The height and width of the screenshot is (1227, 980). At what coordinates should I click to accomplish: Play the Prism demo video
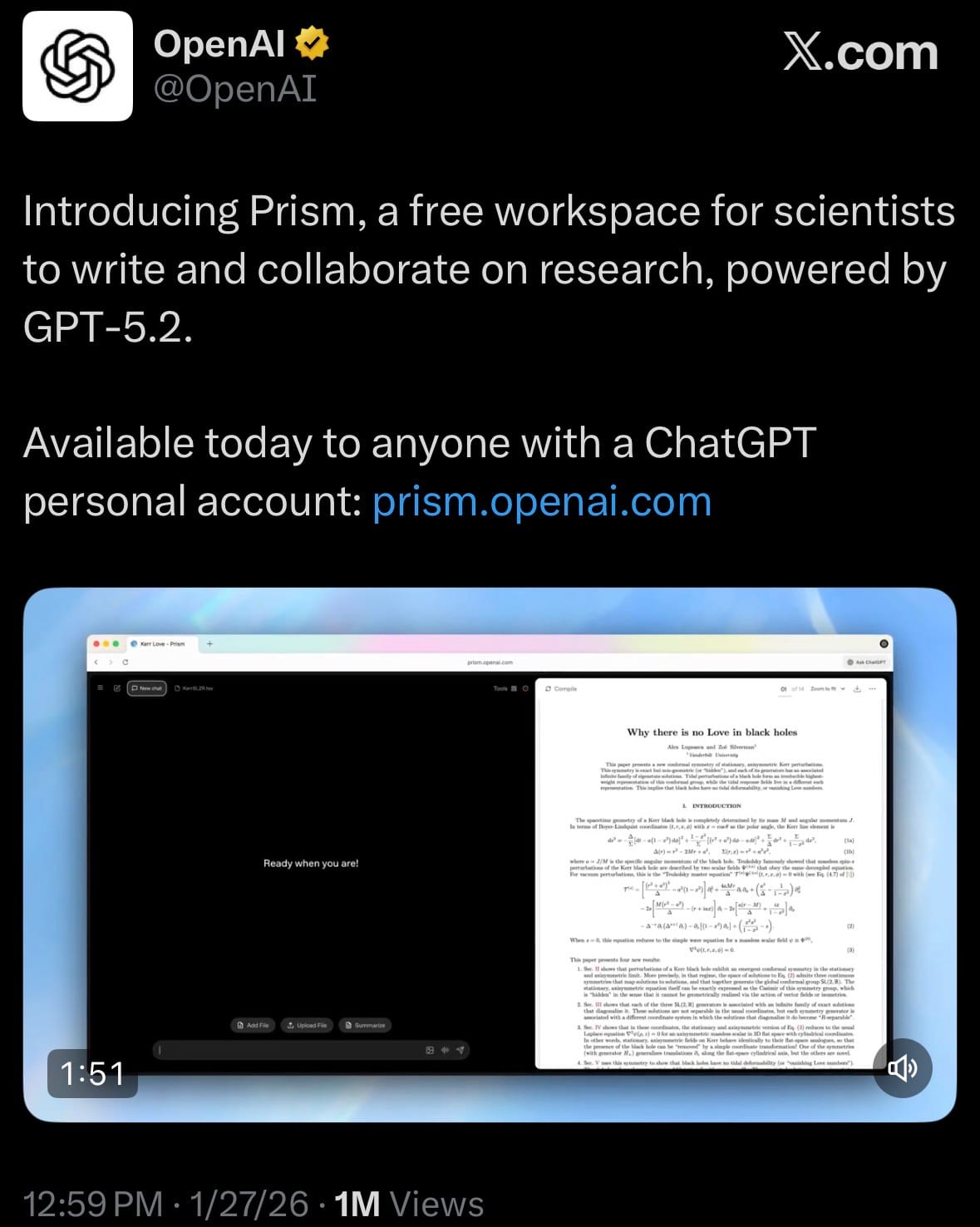490,855
